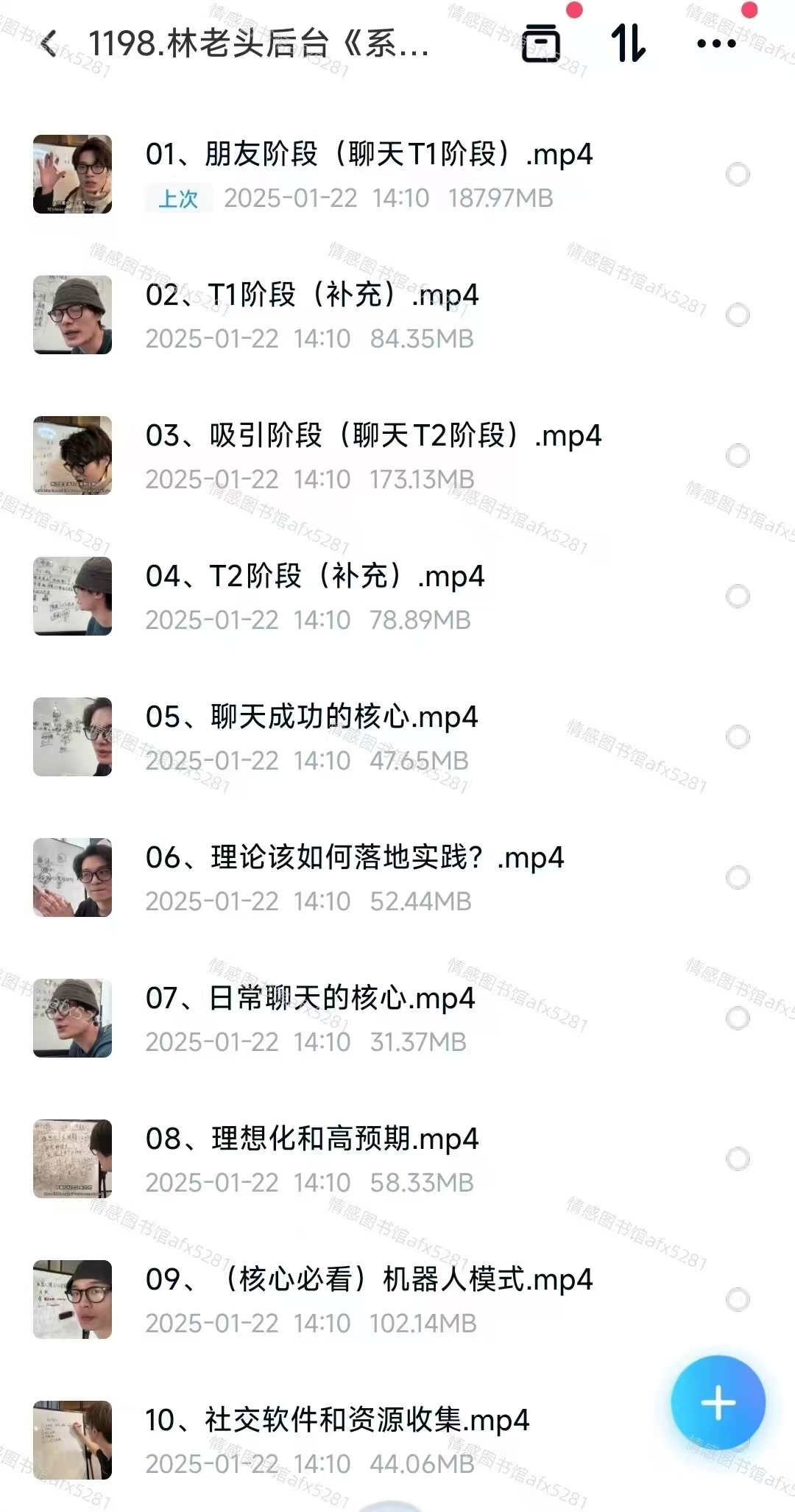Open 08、理想化和高预期.mp4
Viewport: 795px width, 1512px height.
click(312, 1140)
